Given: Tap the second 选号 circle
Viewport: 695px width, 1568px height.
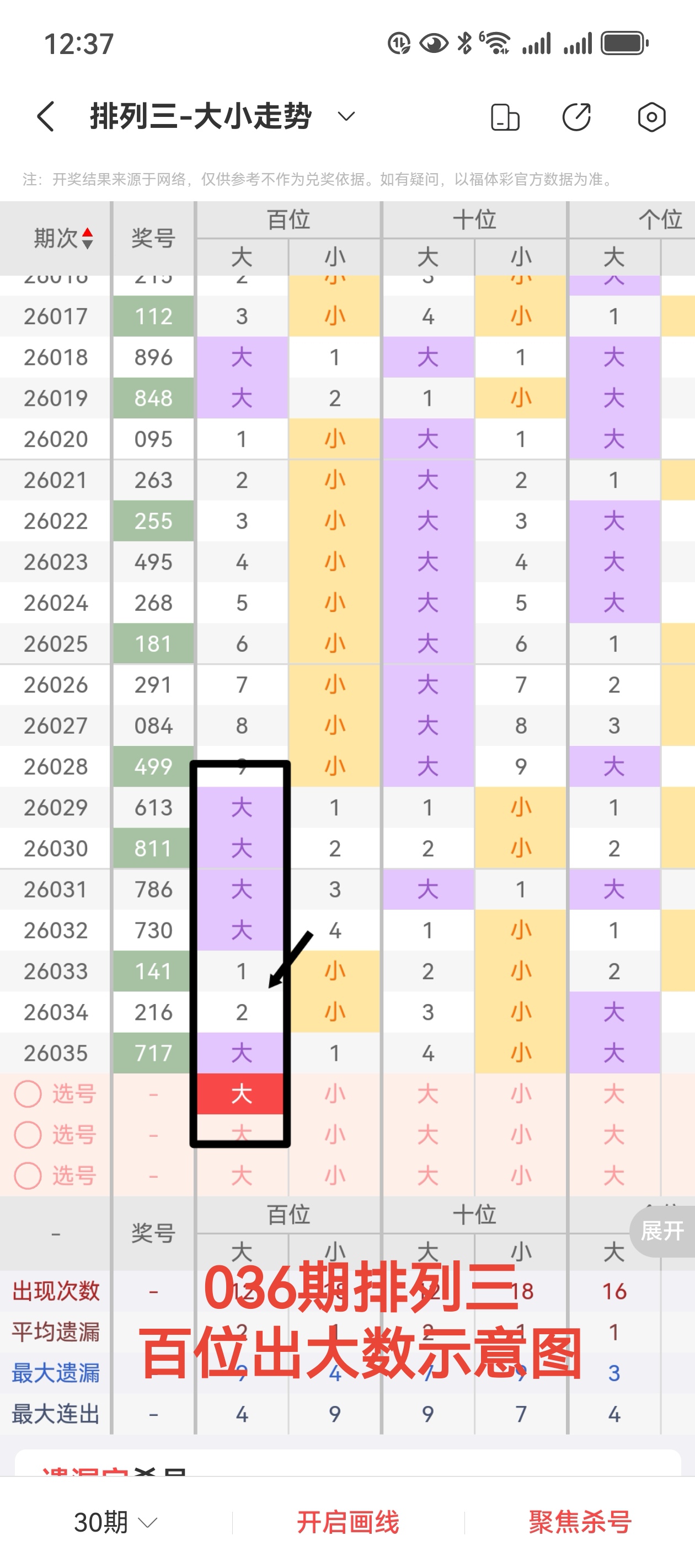Looking at the screenshot, I should click(x=28, y=1135).
